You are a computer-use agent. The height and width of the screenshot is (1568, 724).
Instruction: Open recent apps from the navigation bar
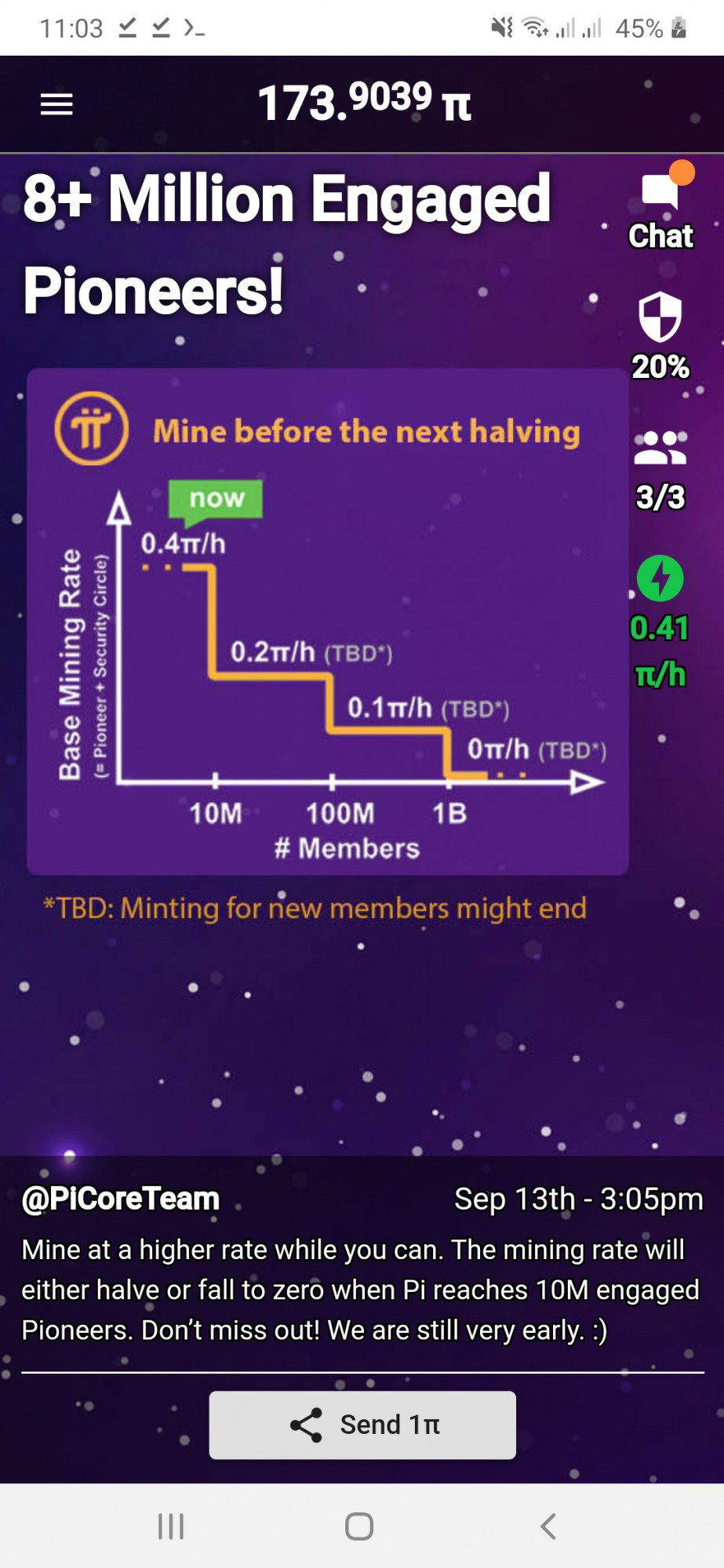(x=171, y=1526)
